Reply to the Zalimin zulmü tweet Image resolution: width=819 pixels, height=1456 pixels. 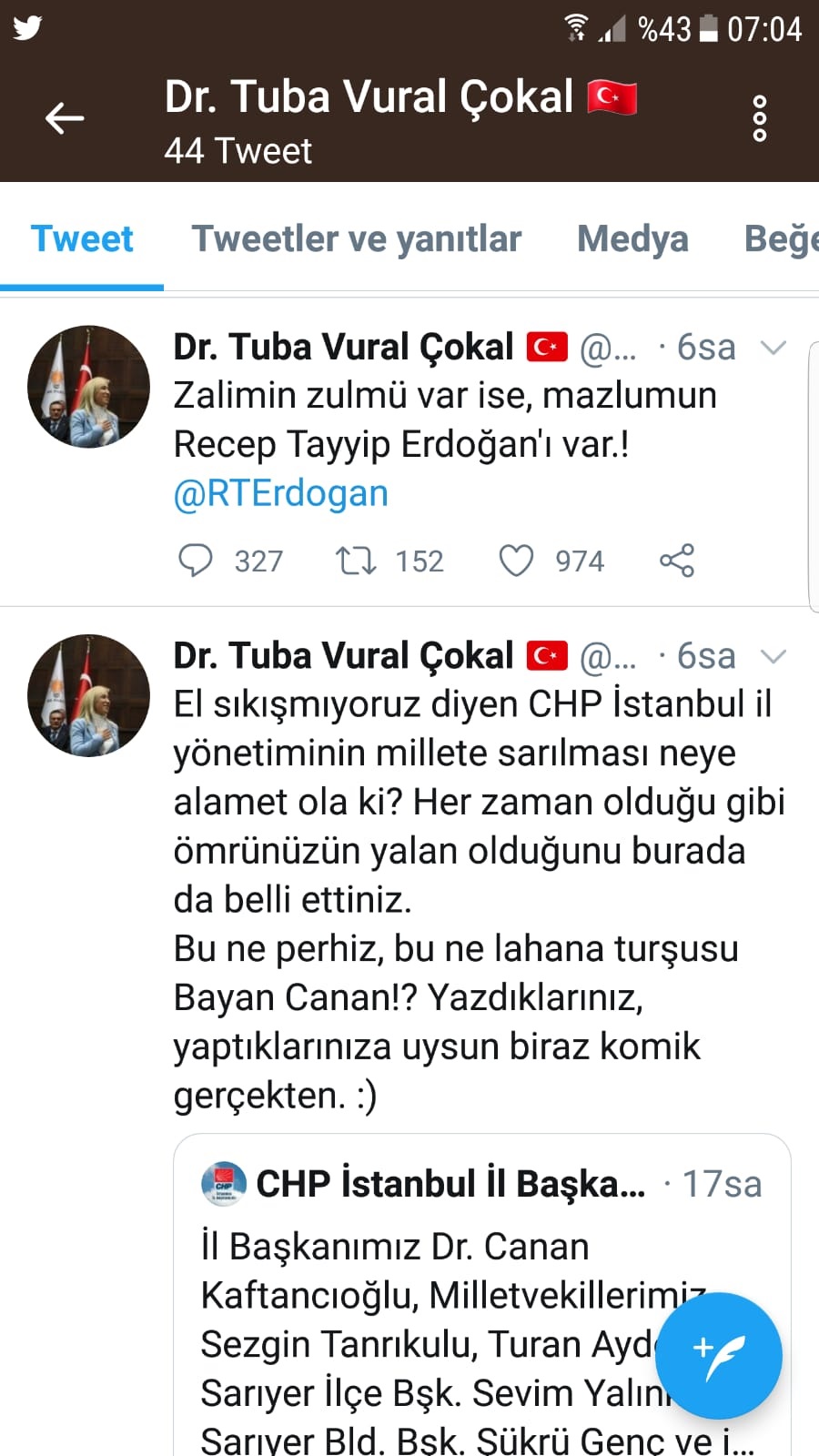coord(196,561)
